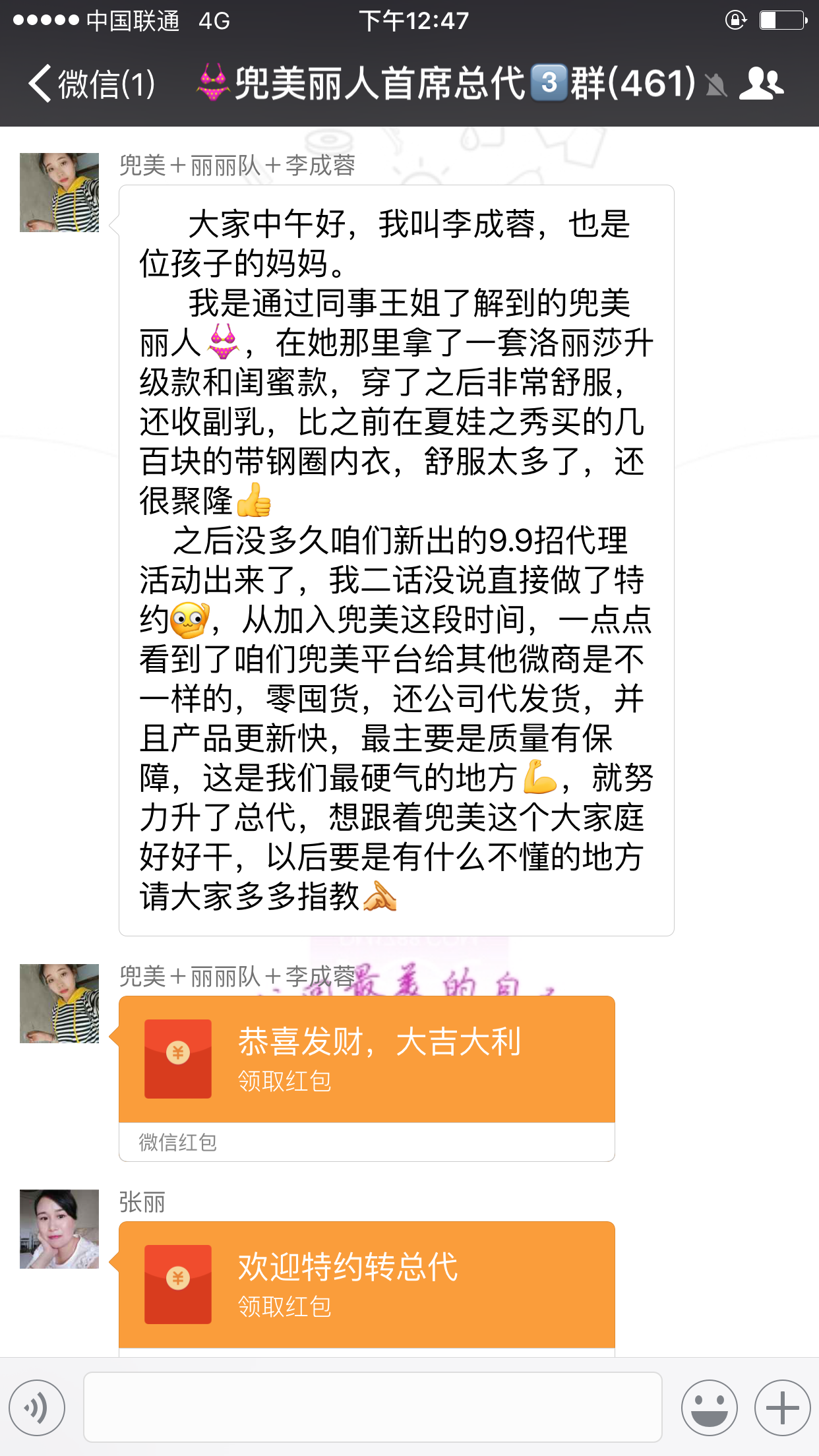
Task: Tap 张丽's profile avatar
Action: click(59, 1229)
